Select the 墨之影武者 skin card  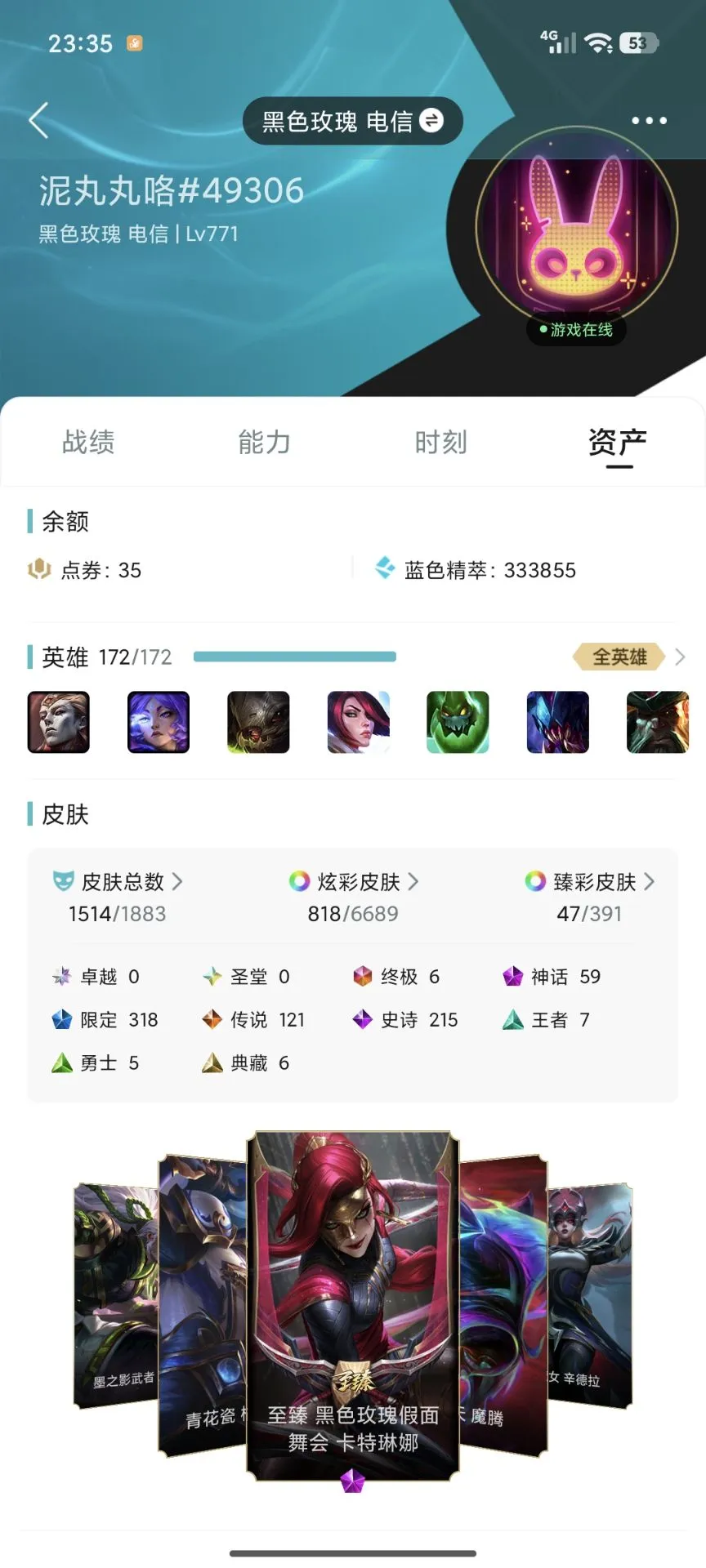click(x=114, y=1297)
